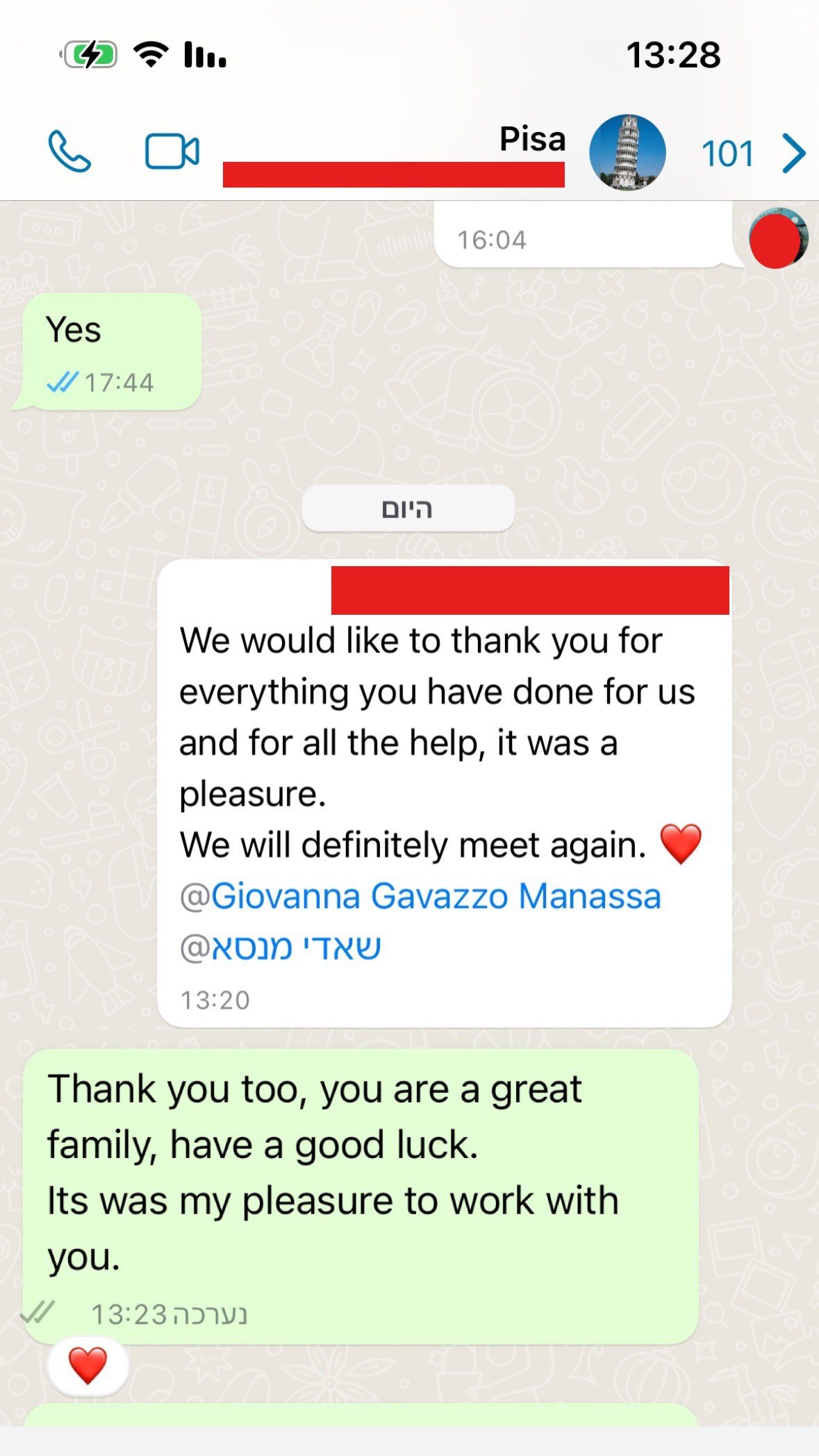View the heart reaction under your reply
This screenshot has width=819, height=1456.
(88, 1366)
